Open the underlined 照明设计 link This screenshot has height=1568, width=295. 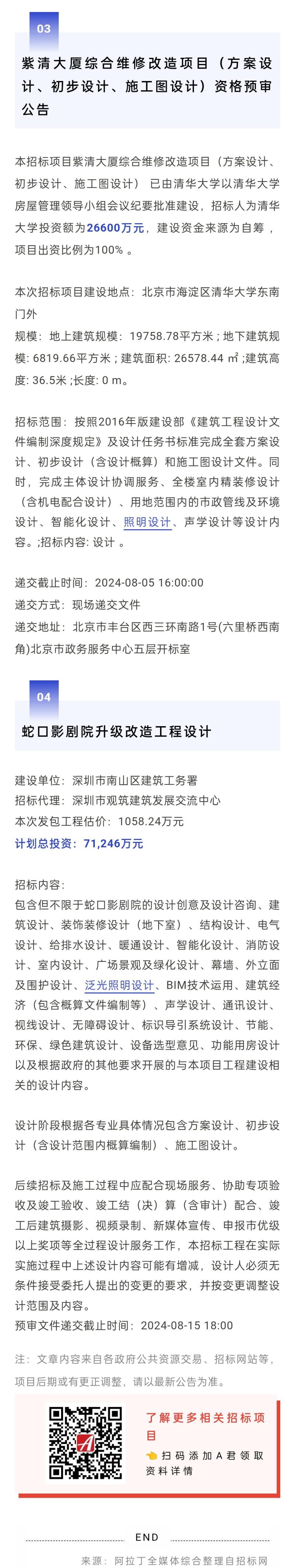click(147, 522)
